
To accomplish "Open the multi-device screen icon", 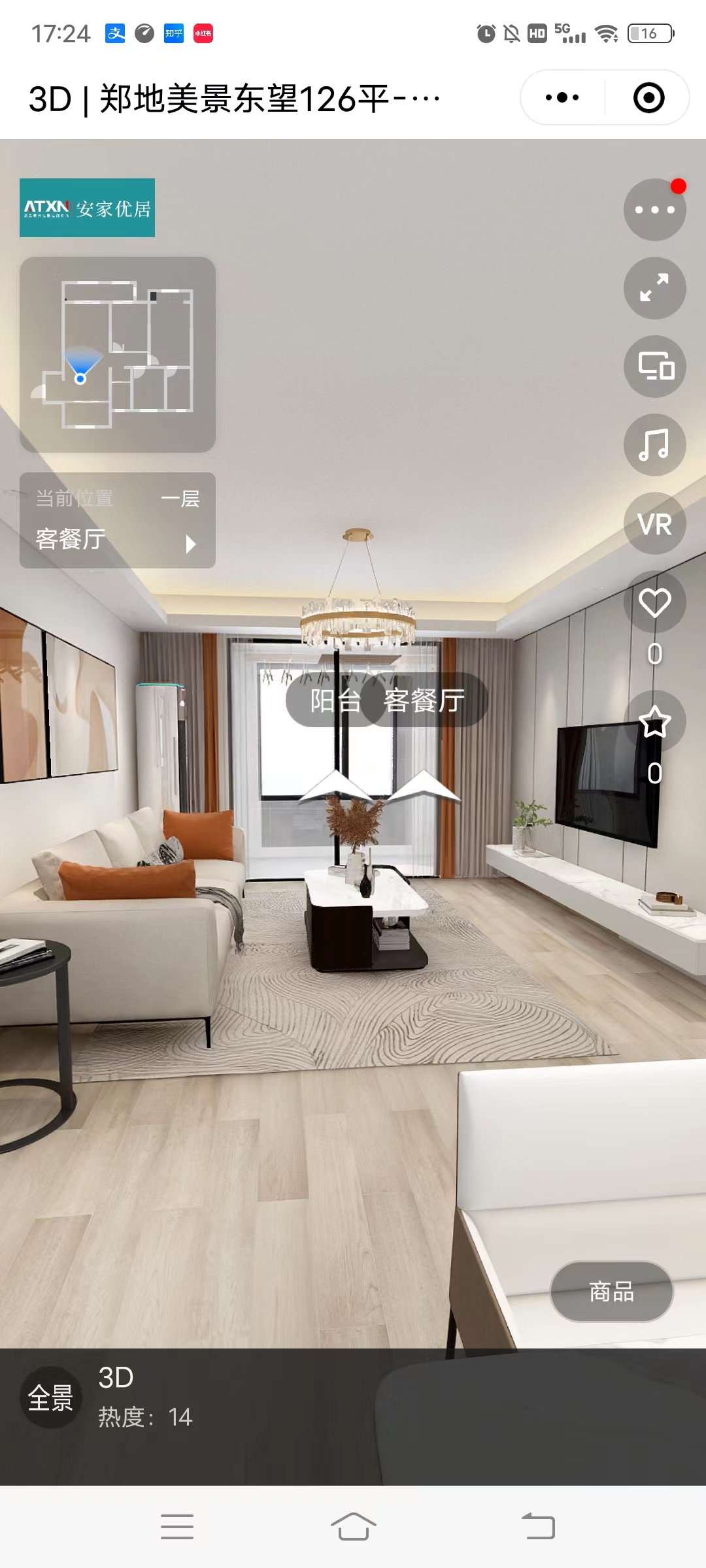I will click(x=654, y=367).
